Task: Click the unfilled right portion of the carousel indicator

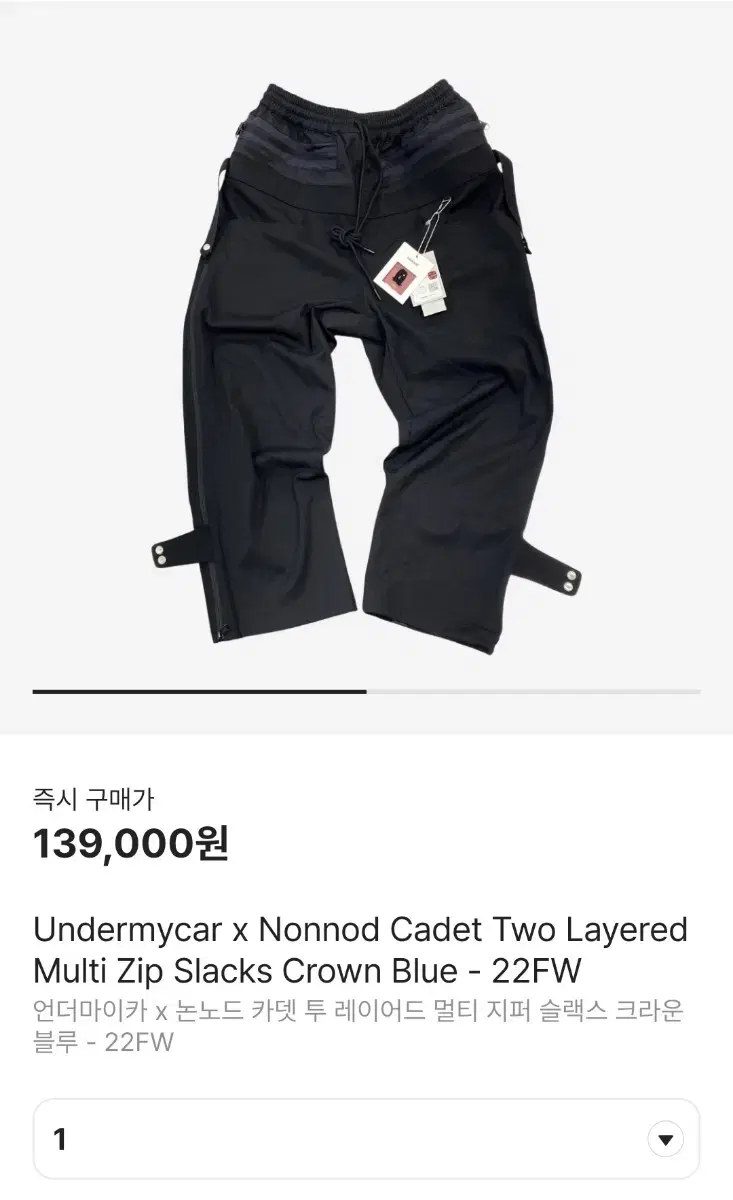Action: pyautogui.click(x=535, y=690)
